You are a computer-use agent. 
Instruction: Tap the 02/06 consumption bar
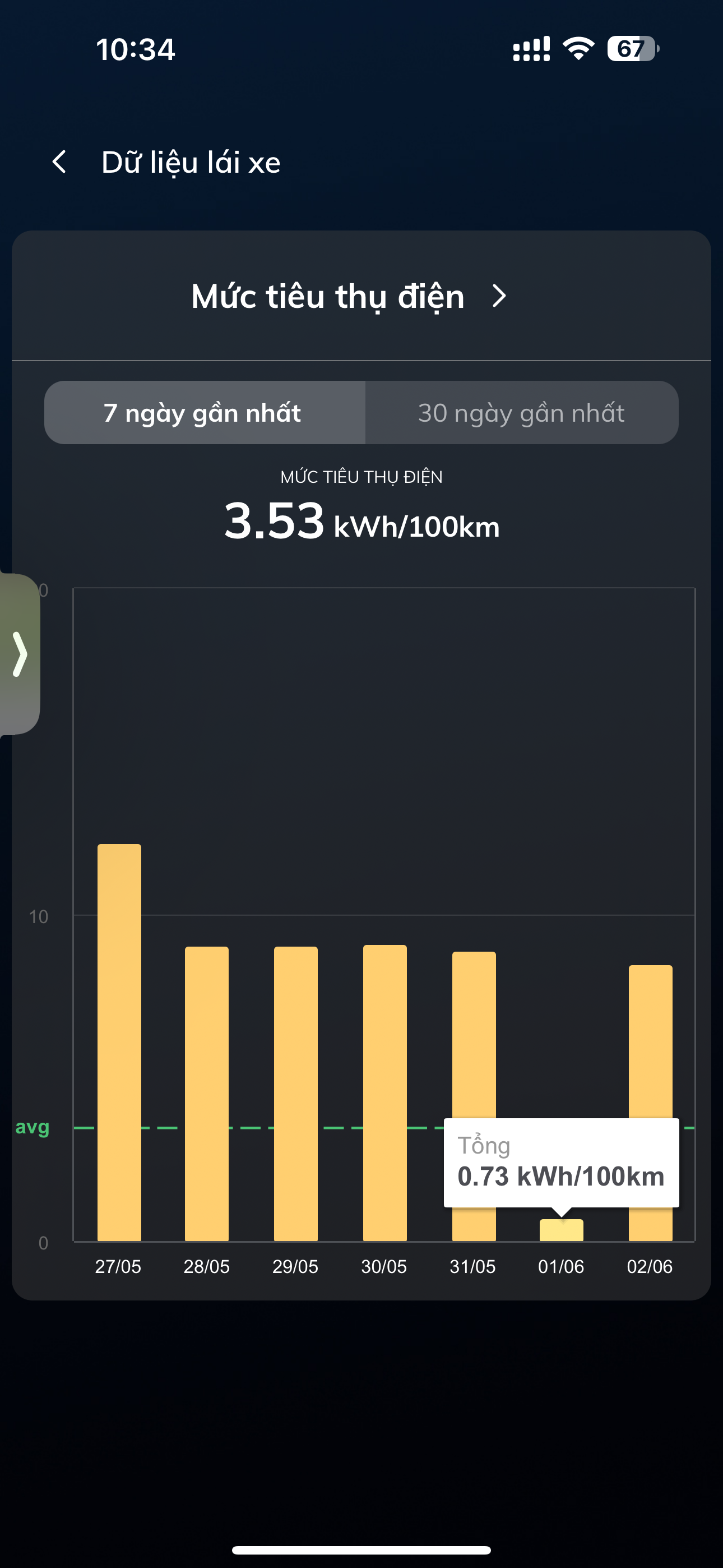(x=650, y=1041)
